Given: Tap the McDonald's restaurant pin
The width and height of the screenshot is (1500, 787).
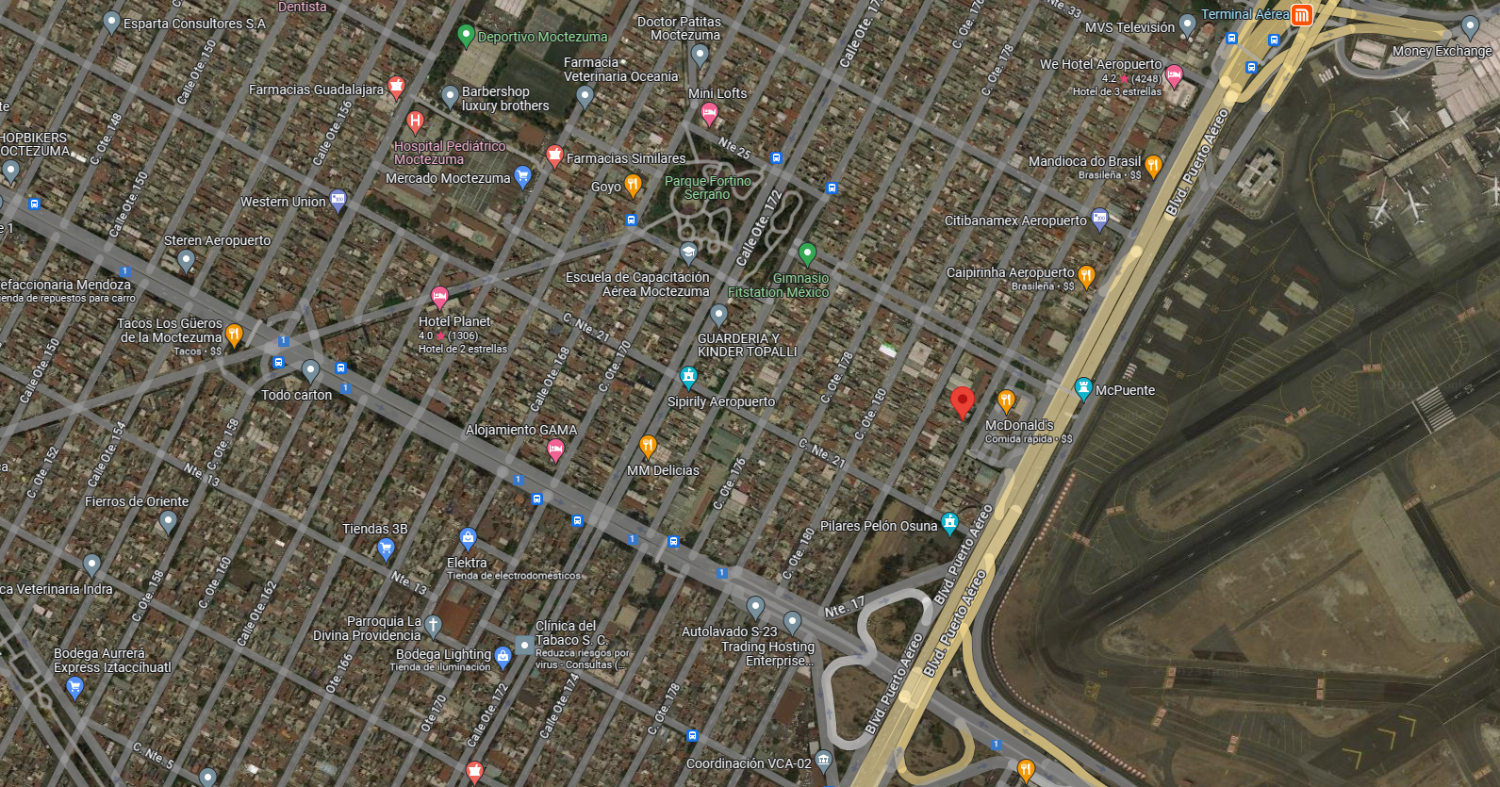Looking at the screenshot, I should coord(1006,401).
